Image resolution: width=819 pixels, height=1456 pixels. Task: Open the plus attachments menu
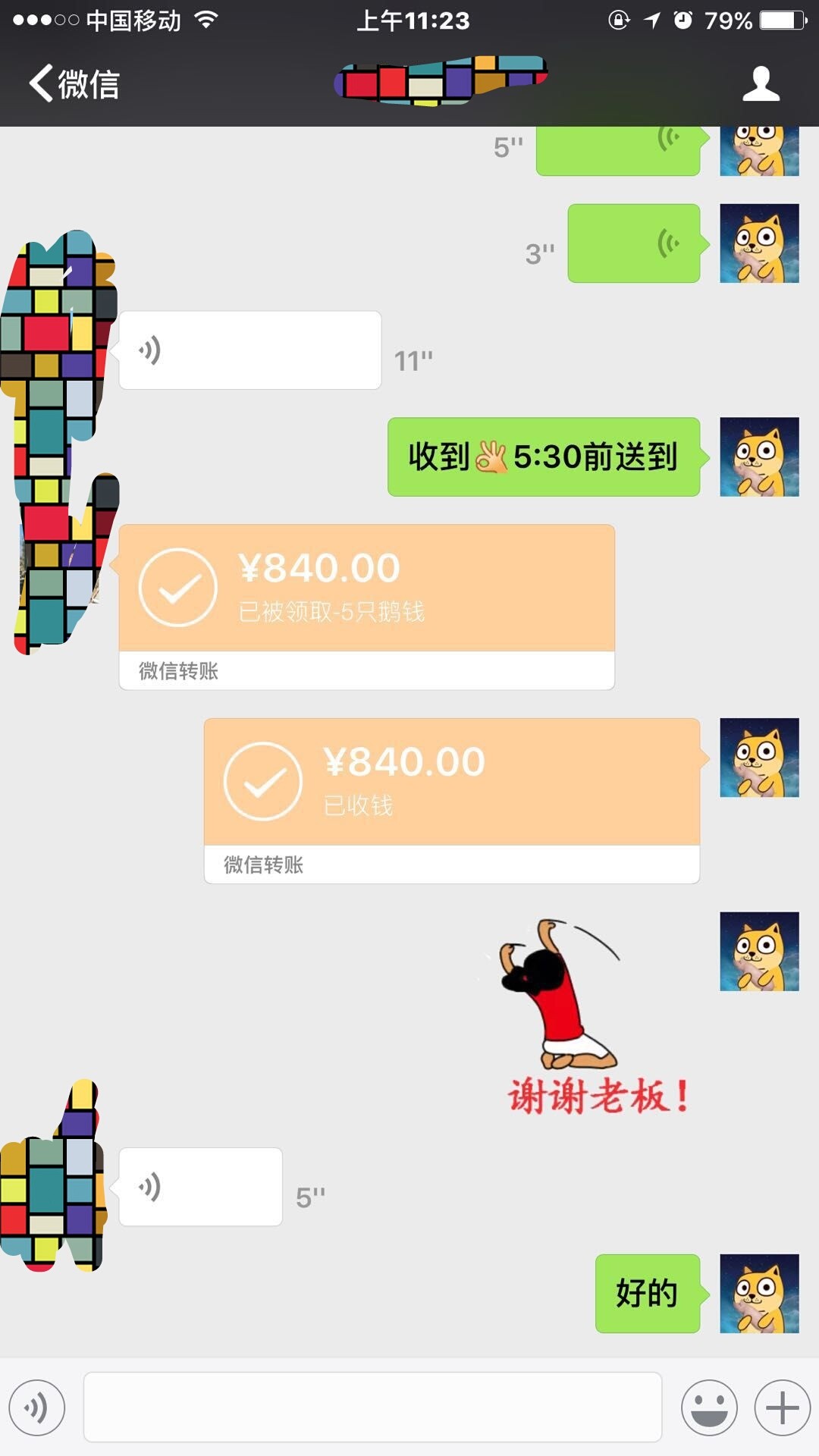(782, 1407)
